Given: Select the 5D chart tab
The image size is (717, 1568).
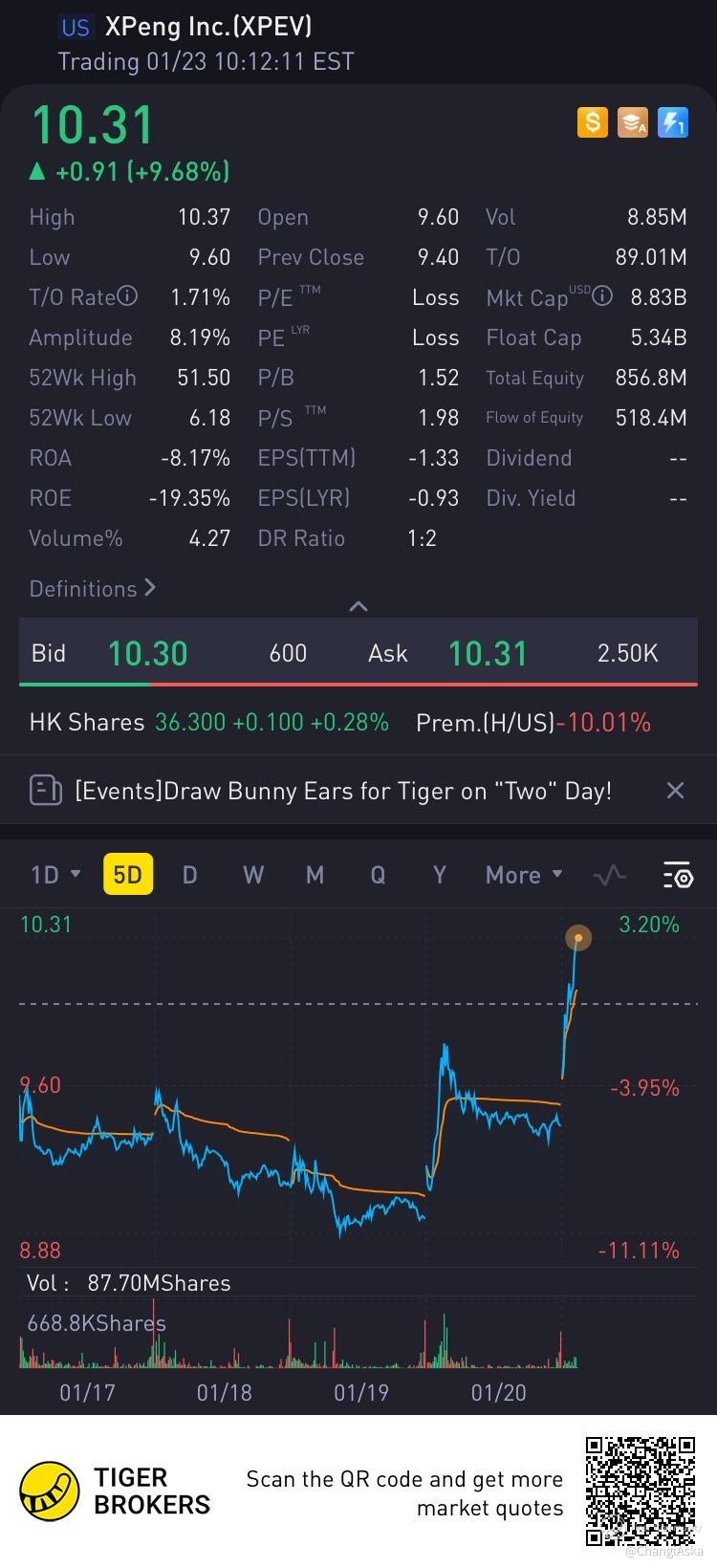Looking at the screenshot, I should pyautogui.click(x=127, y=875).
